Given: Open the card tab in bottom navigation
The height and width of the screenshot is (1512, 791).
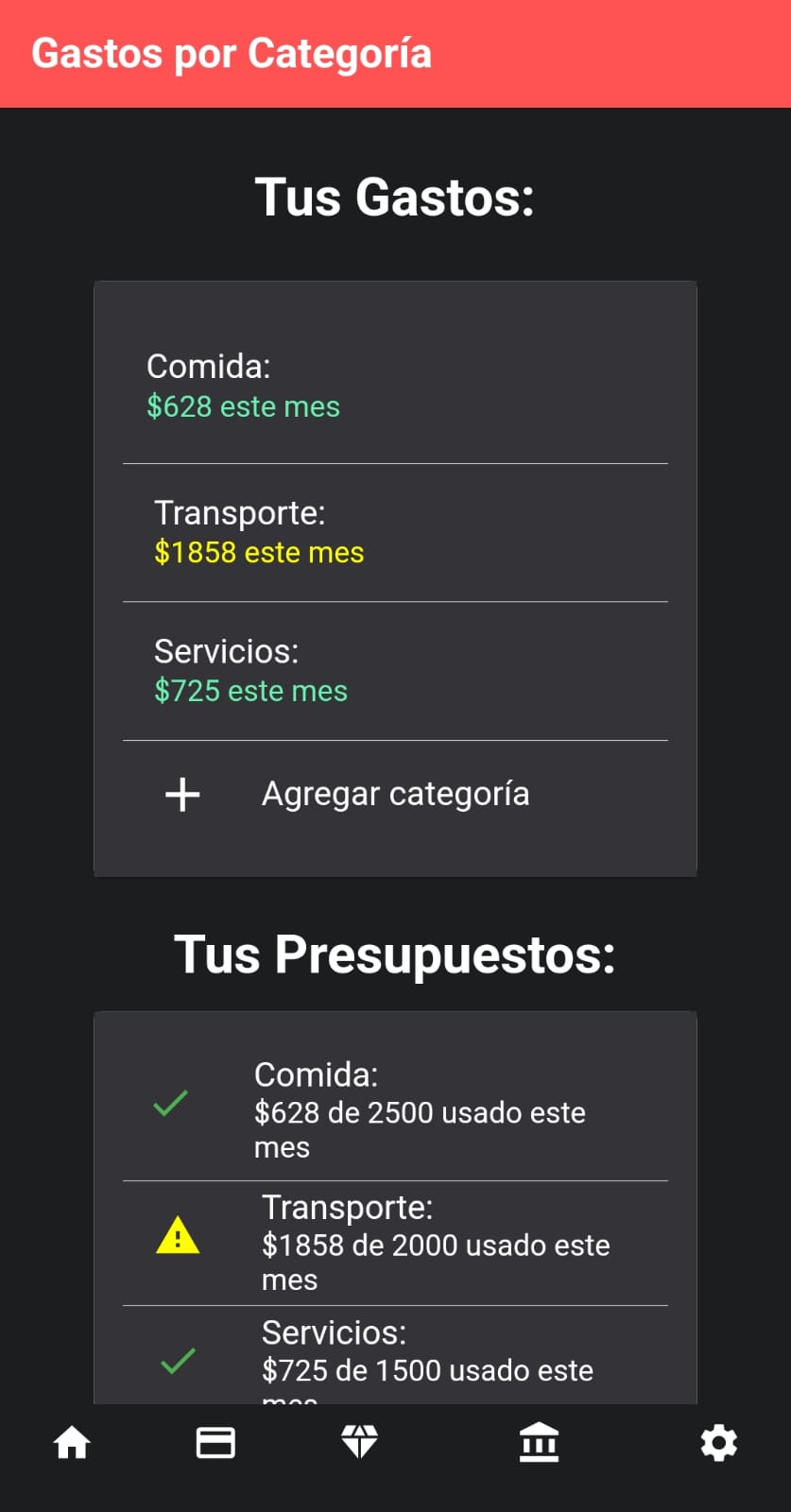Looking at the screenshot, I should 215,1443.
